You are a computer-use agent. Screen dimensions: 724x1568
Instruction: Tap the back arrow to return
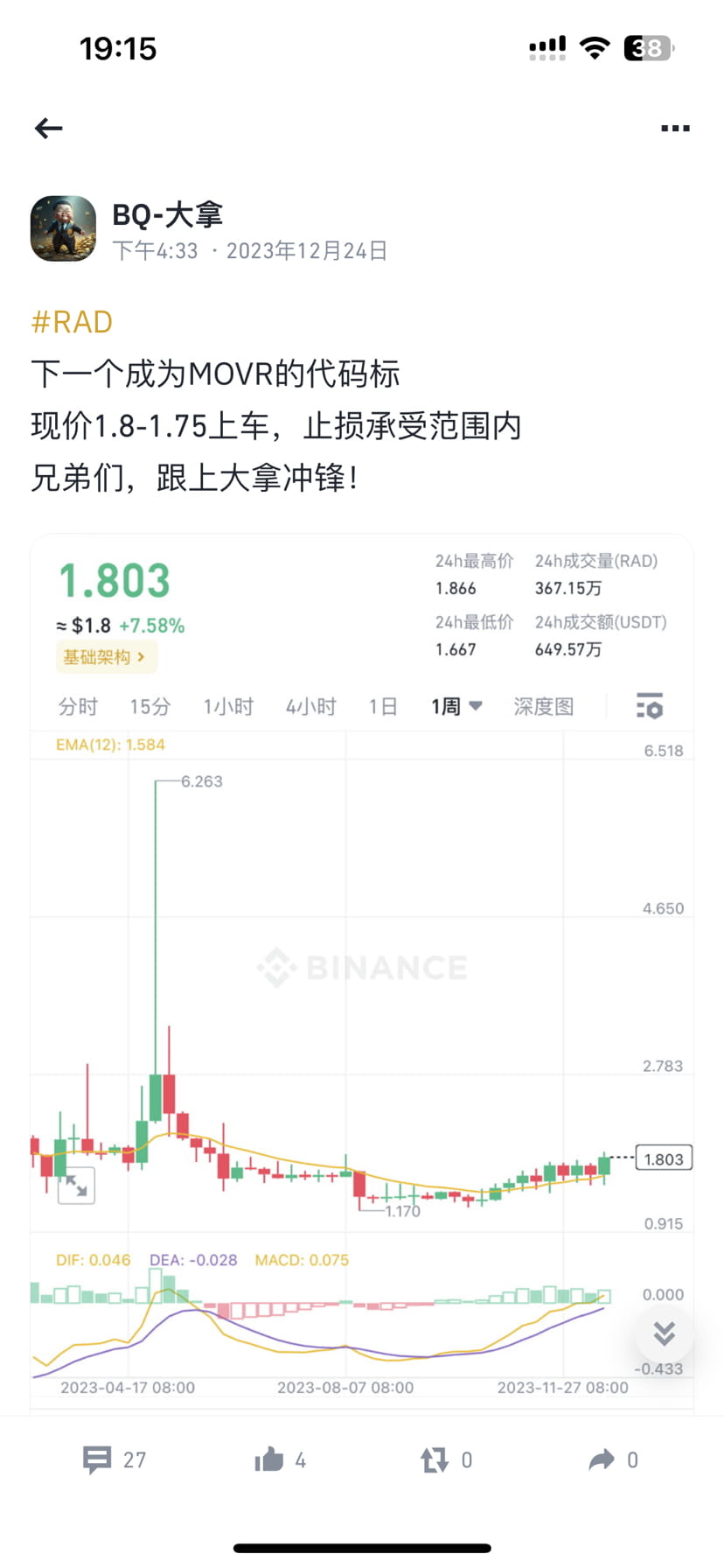pyautogui.click(x=48, y=128)
